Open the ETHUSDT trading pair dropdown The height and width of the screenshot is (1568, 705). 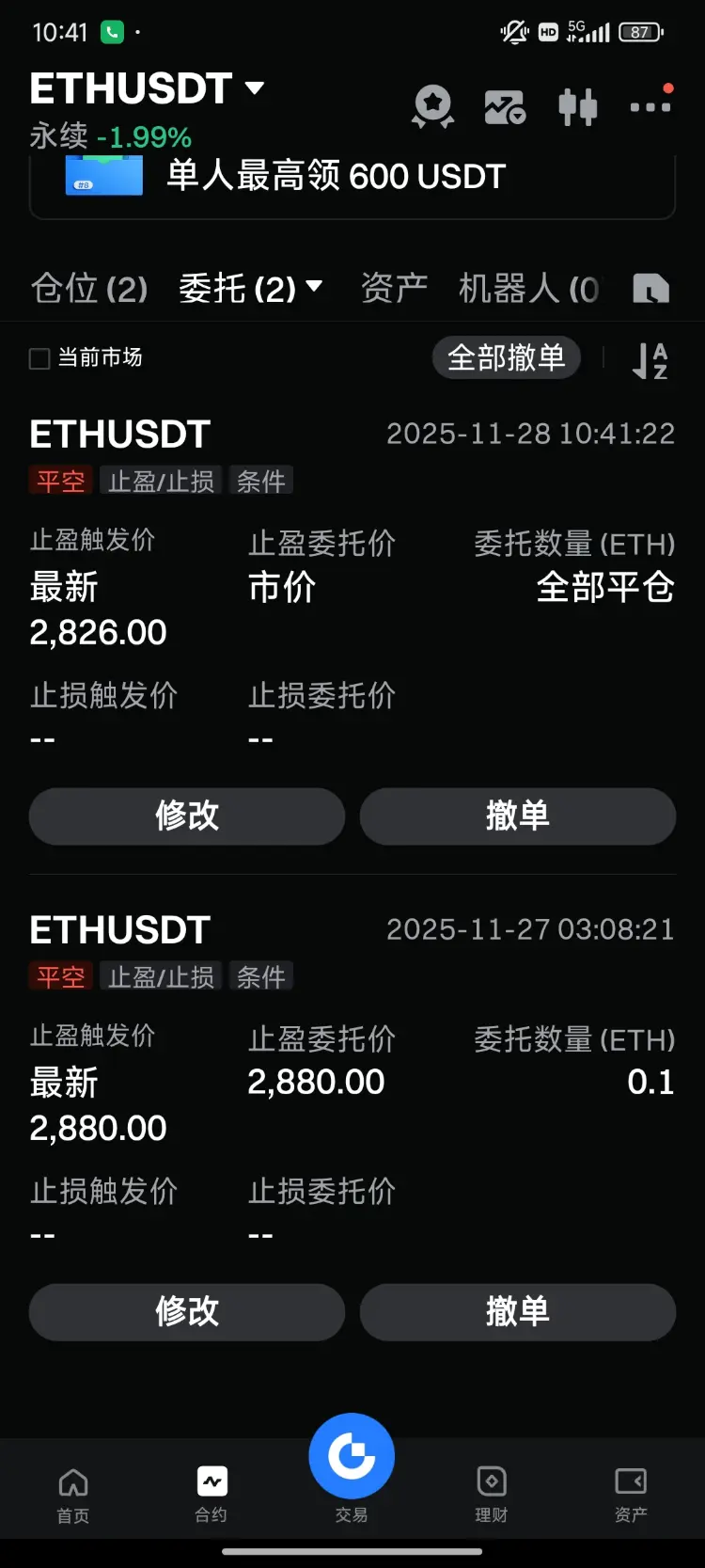[x=147, y=89]
